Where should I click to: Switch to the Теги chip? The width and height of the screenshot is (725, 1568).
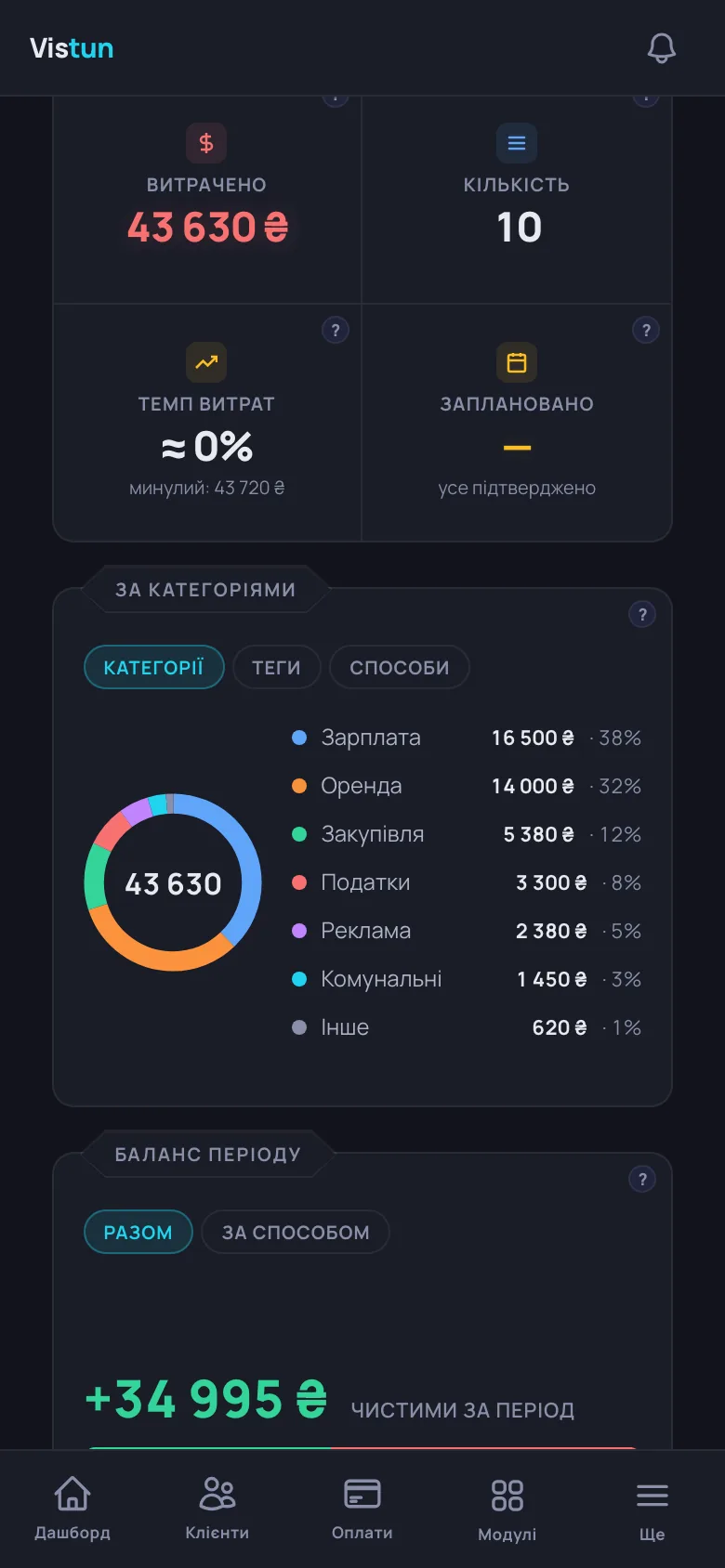(277, 667)
